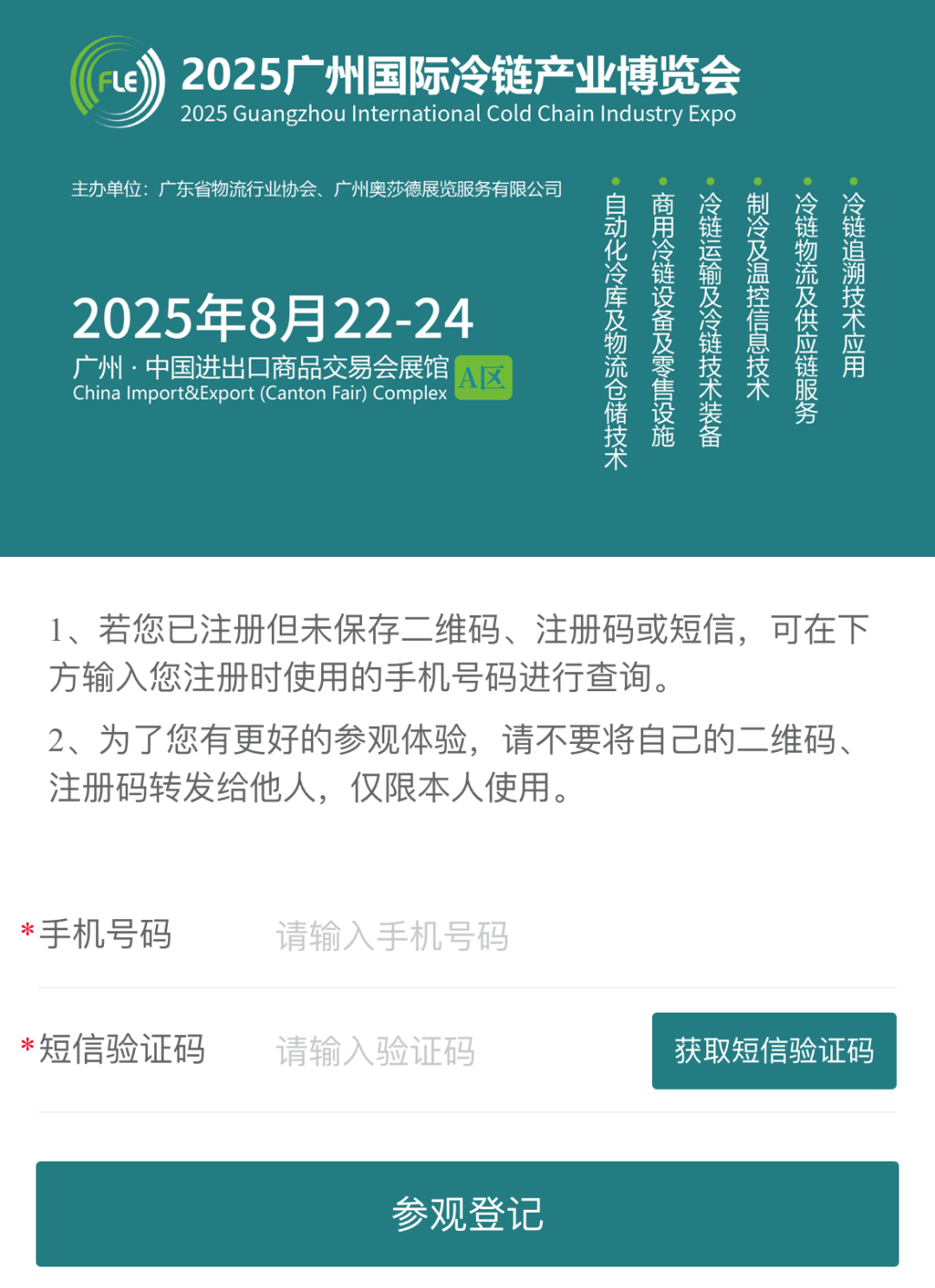Request code via 获取短信验证码 button
Screen dimensions: 935x1288
(773, 1051)
